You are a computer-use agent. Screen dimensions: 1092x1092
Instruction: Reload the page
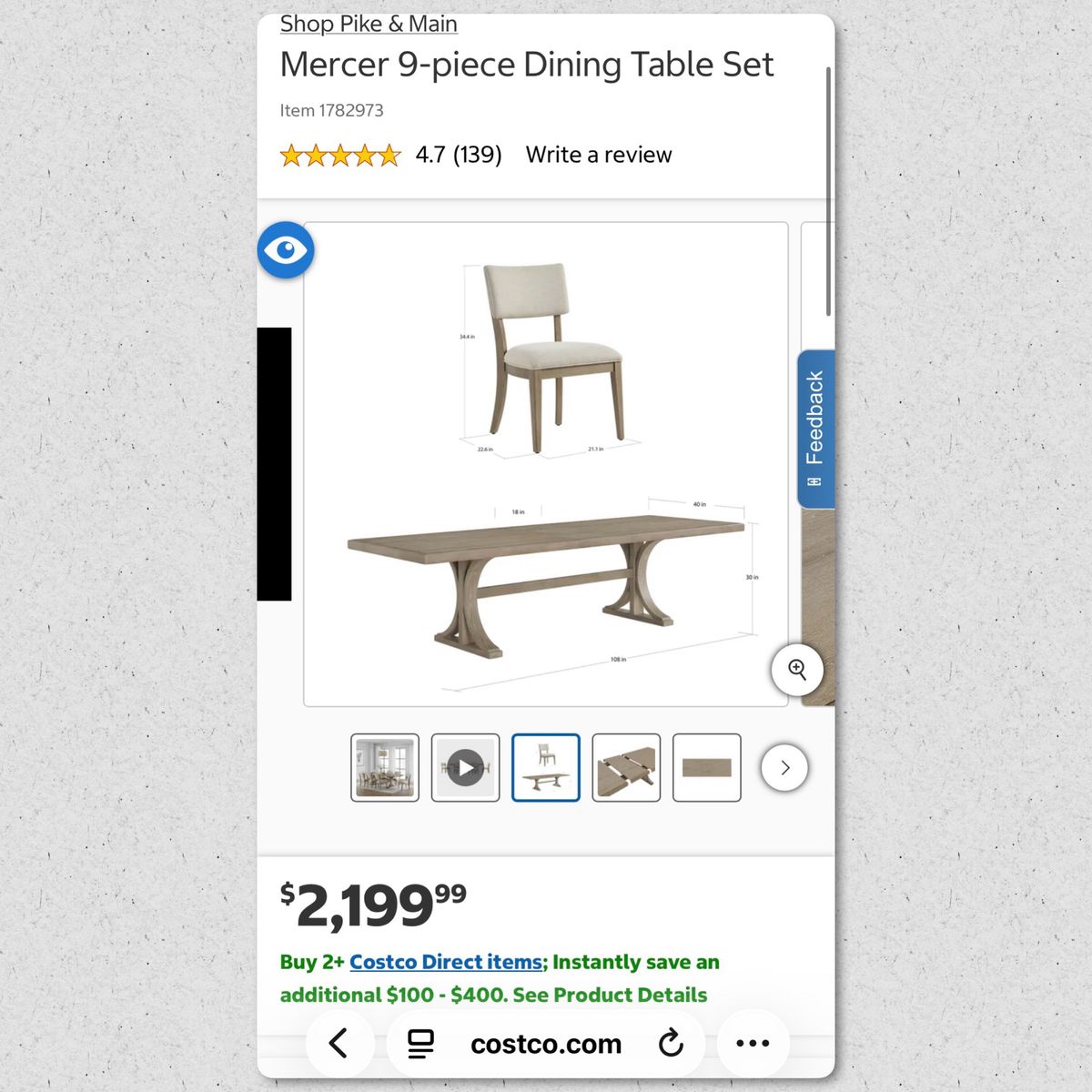click(671, 1043)
